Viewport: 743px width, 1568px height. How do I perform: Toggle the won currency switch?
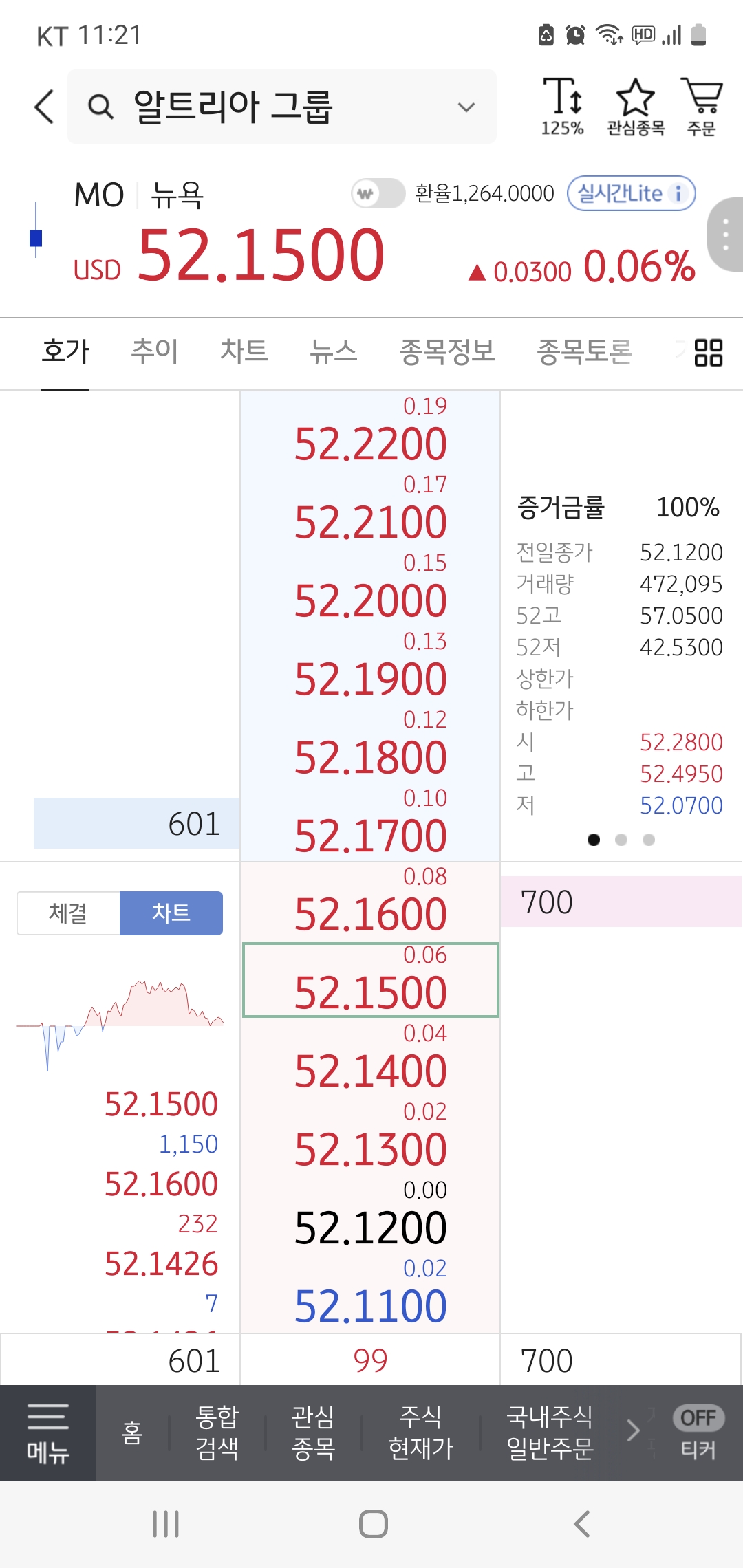click(378, 193)
